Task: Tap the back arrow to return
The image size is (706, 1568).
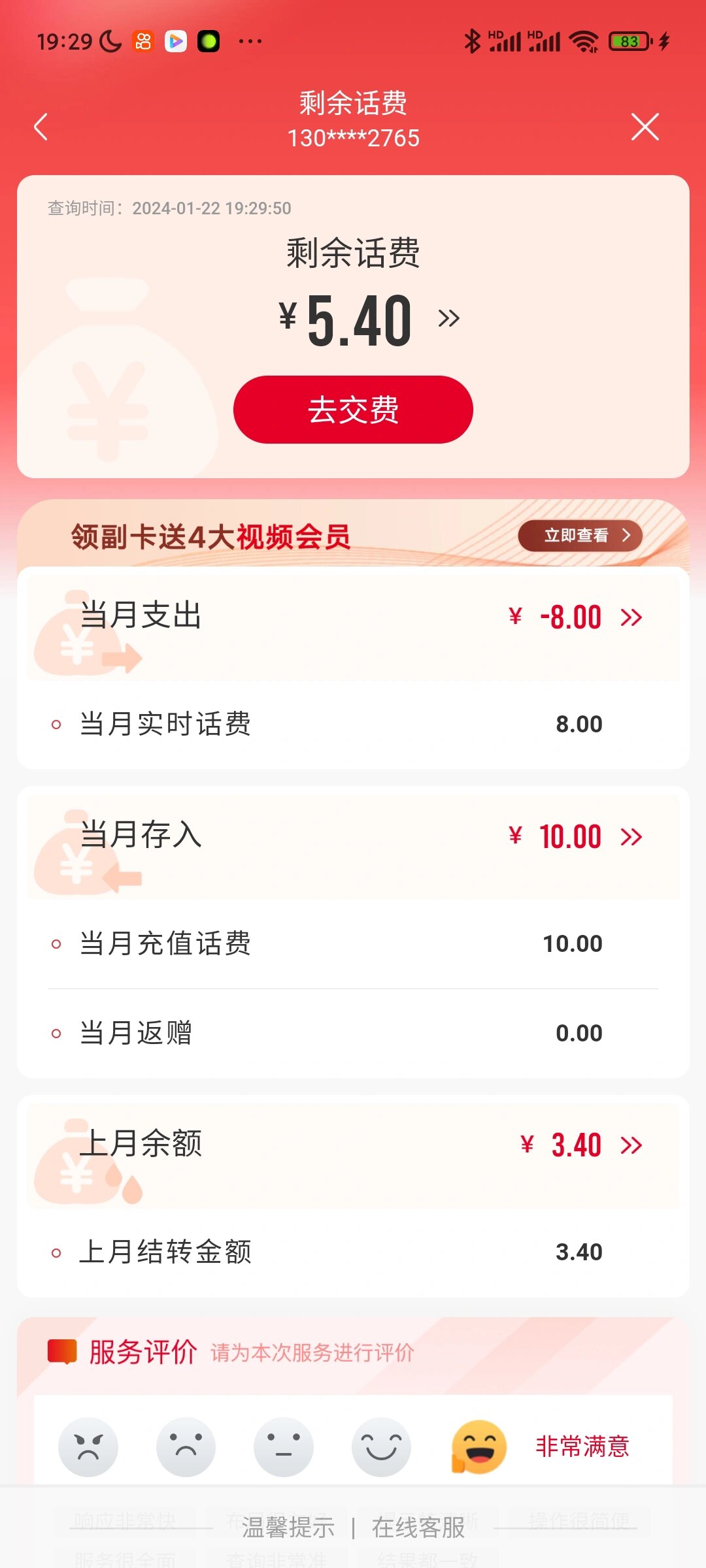Action: point(41,127)
